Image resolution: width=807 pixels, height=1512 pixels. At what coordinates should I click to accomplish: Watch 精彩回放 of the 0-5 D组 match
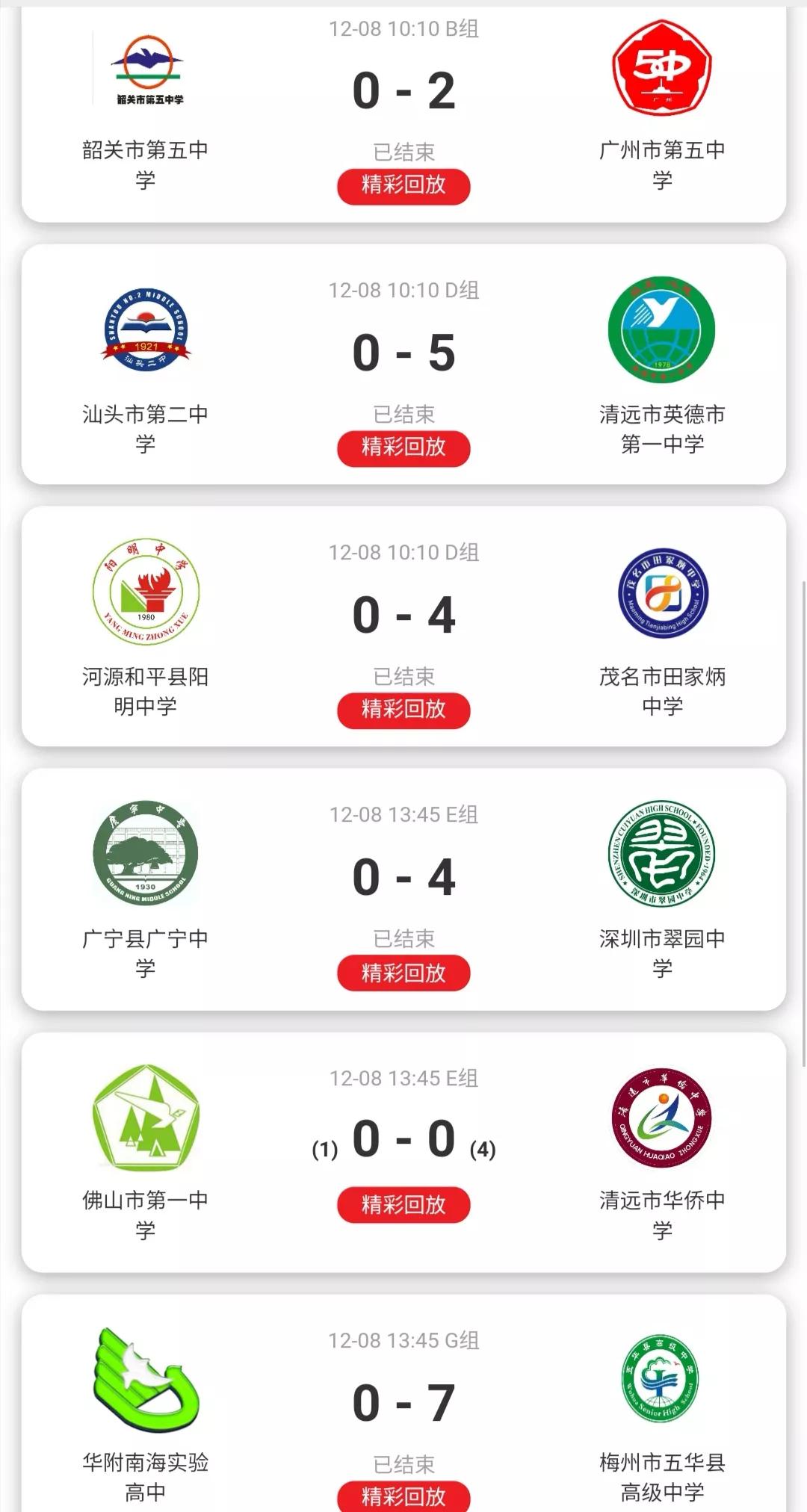pyautogui.click(x=403, y=448)
